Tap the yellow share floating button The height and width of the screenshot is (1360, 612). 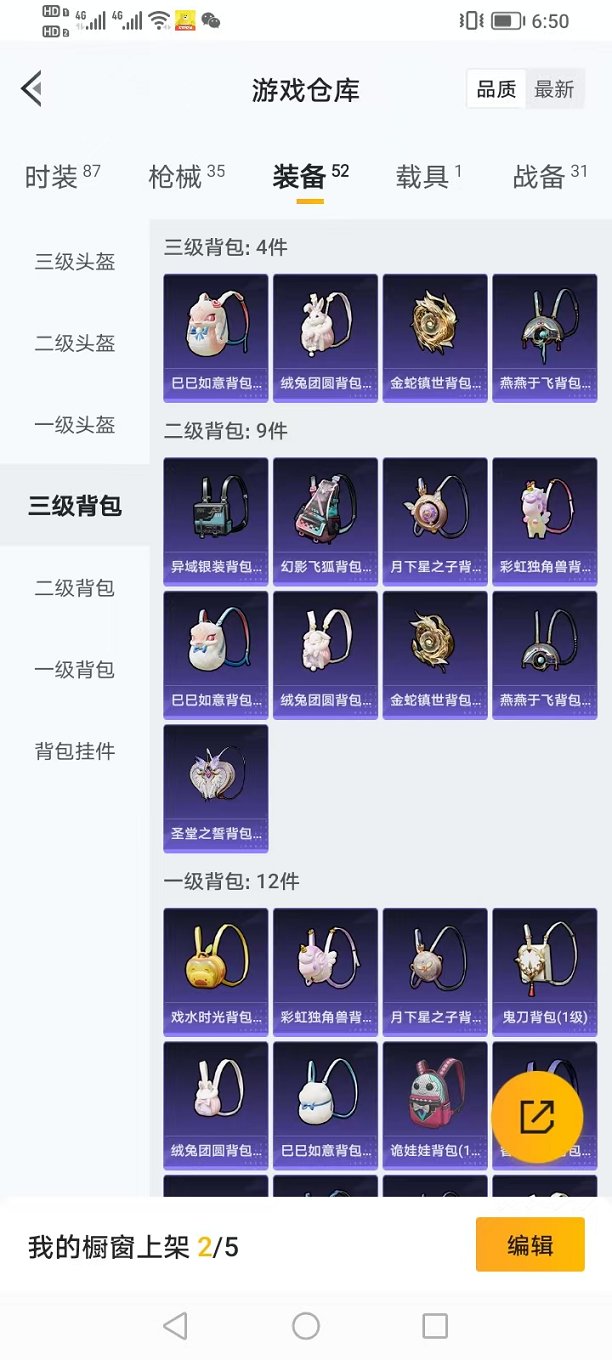(537, 1117)
